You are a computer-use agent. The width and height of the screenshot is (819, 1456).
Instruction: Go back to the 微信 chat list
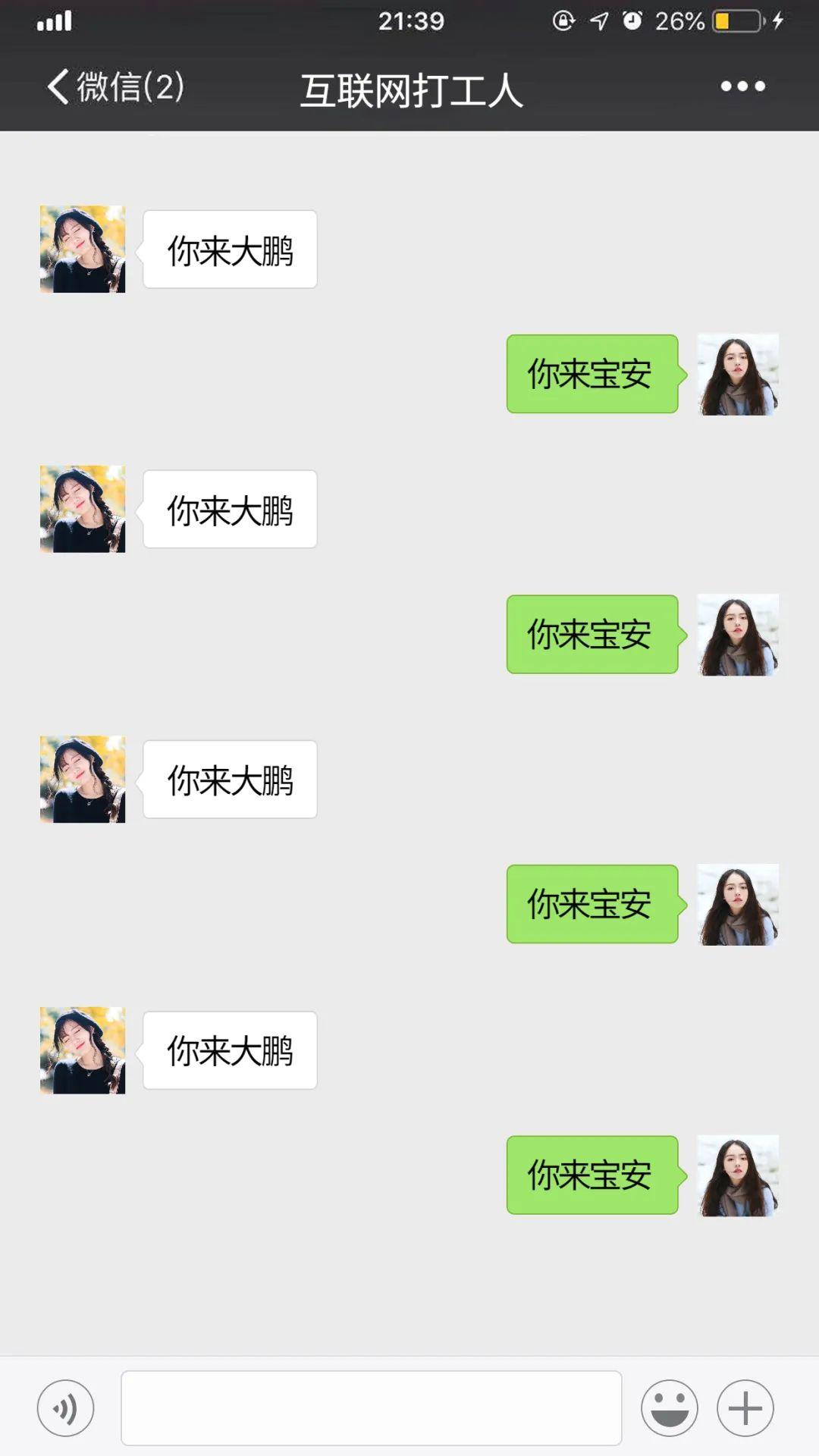114,86
